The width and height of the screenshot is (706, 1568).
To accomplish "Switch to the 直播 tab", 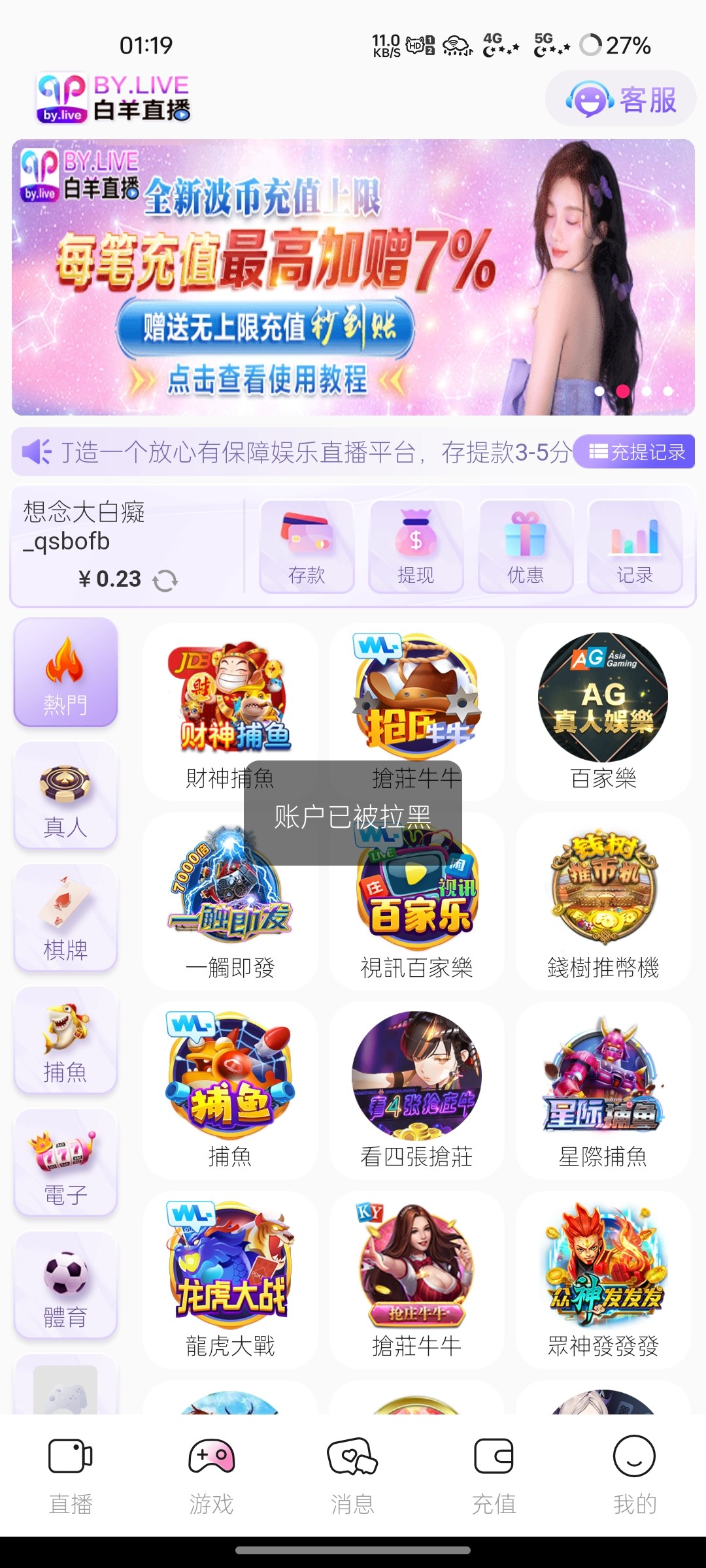I will tap(71, 1475).
